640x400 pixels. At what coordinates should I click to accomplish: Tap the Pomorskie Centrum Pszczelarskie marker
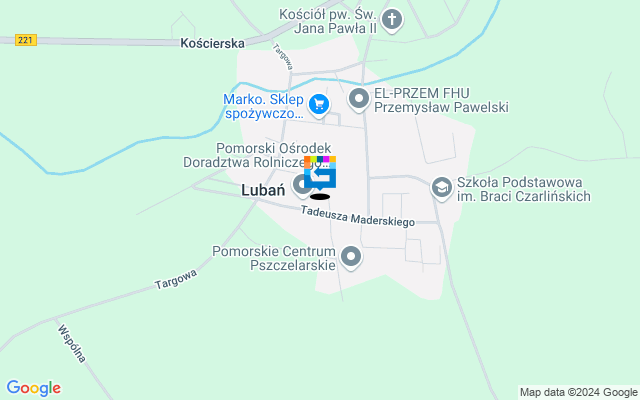350,257
